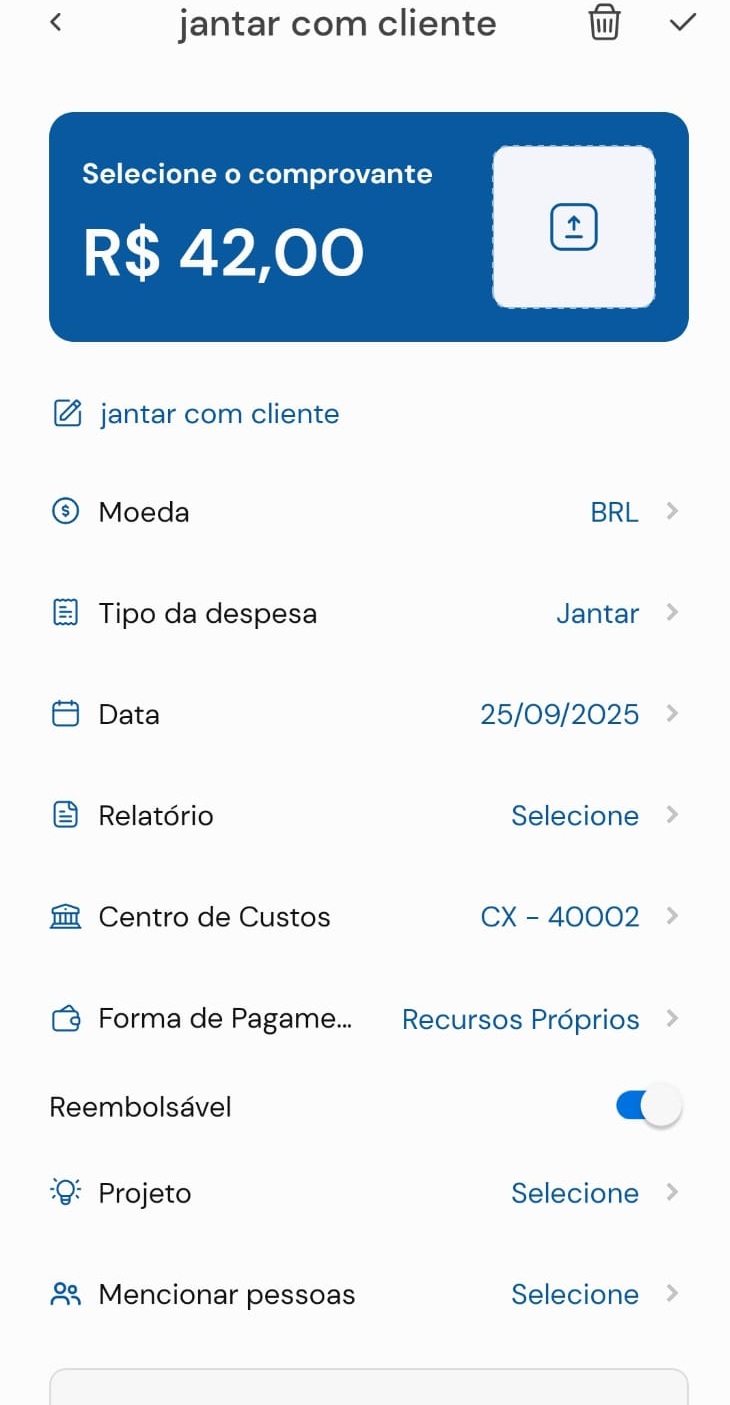Change the Forma de Pagamento option
730x1405 pixels.
[365, 1019]
